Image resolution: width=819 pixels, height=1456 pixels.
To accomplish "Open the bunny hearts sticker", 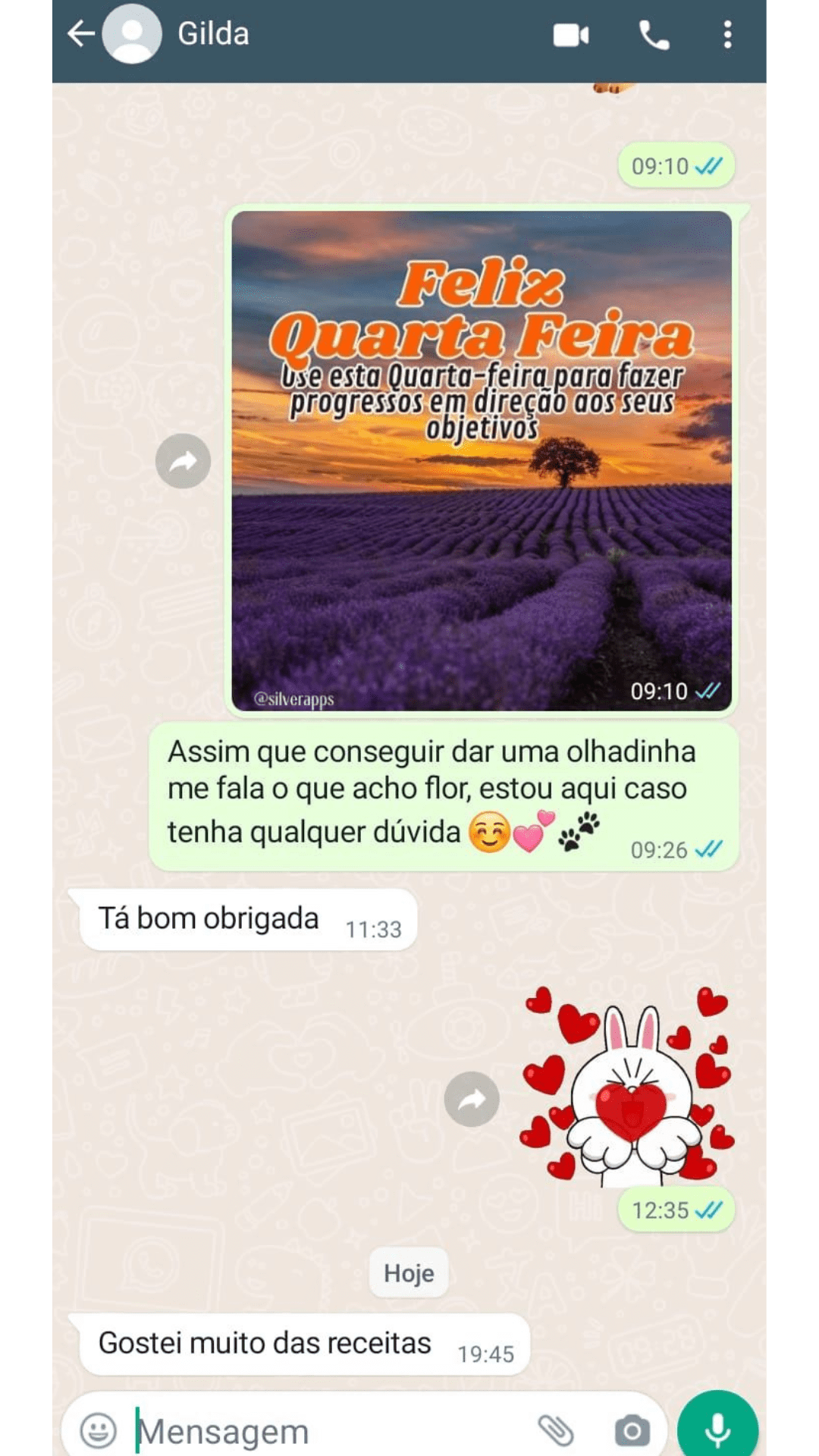I will pos(627,1086).
